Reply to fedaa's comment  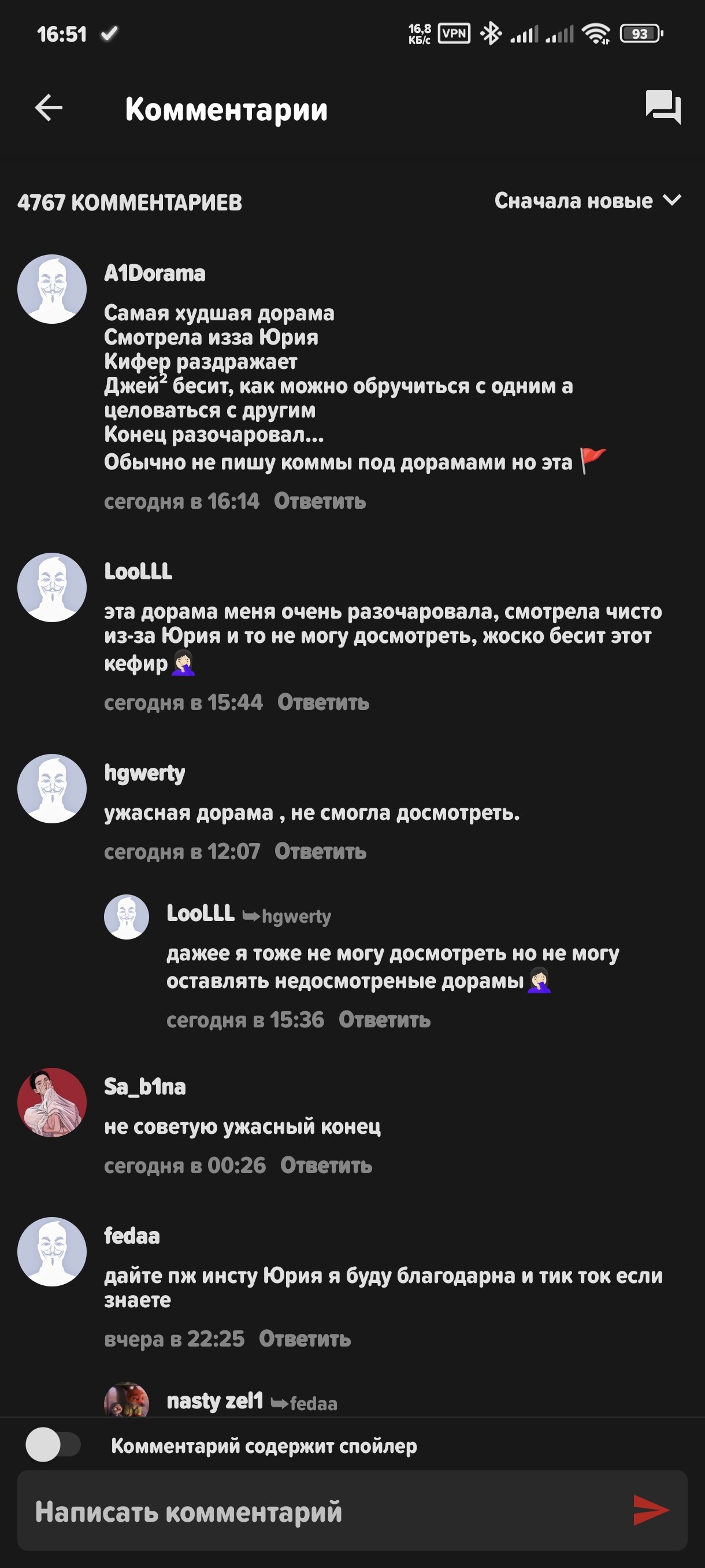(305, 1338)
